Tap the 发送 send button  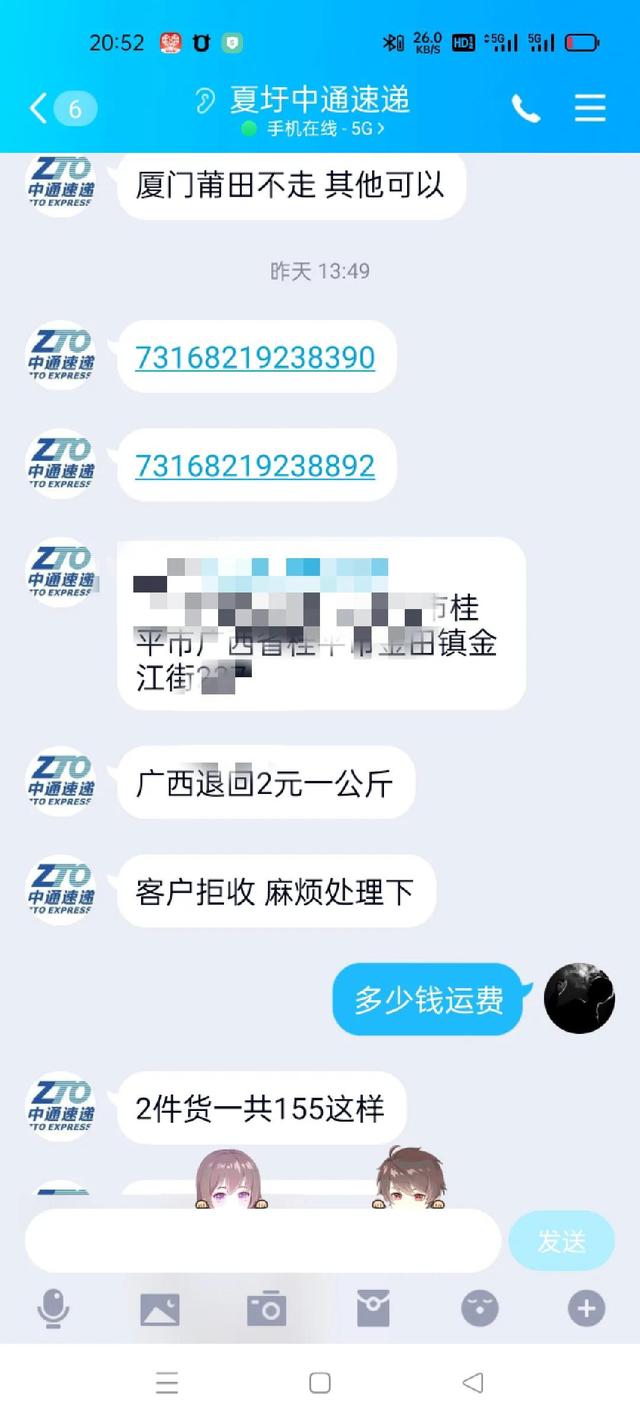tap(561, 1241)
